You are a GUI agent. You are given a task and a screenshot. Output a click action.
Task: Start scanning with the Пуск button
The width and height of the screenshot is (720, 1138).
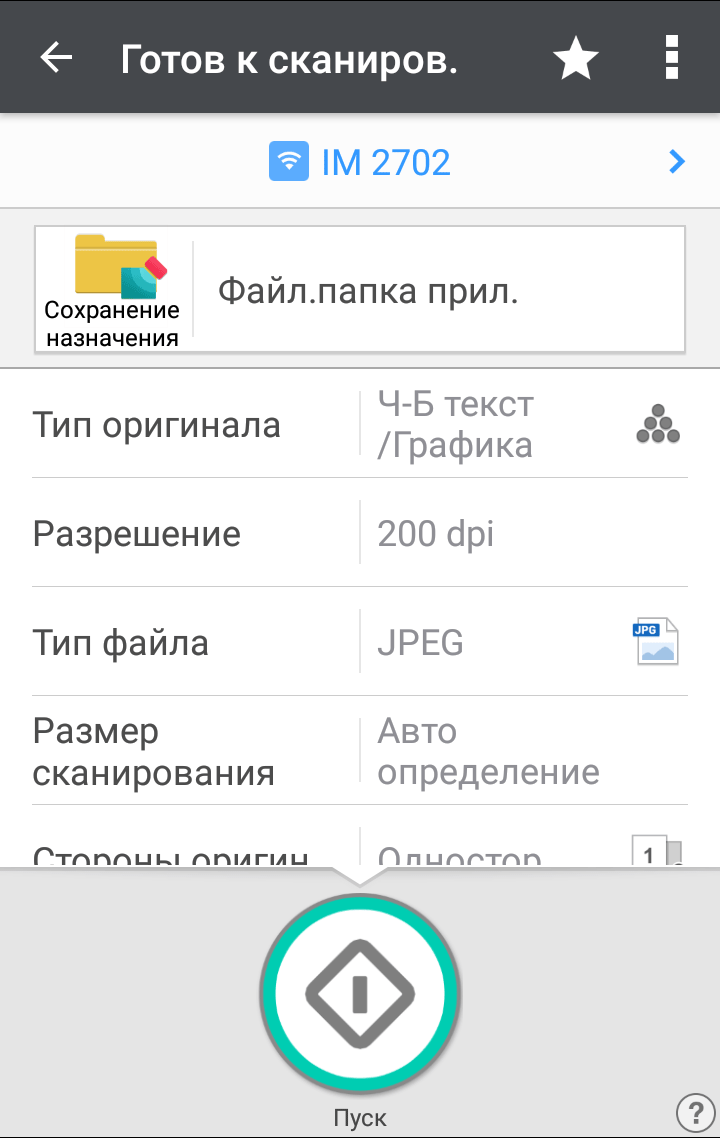pyautogui.click(x=360, y=994)
